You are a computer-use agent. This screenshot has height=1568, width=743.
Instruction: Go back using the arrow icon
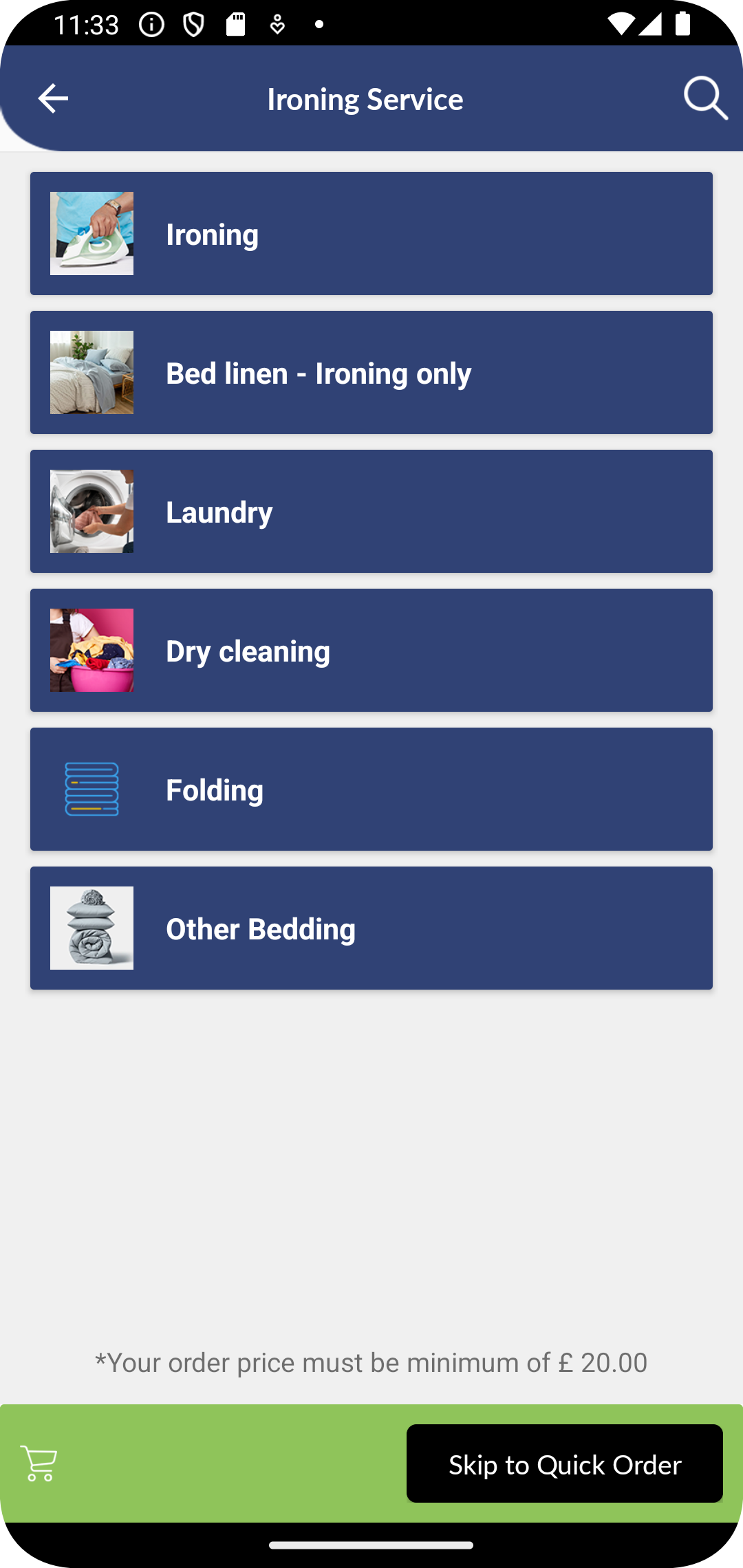(x=53, y=98)
